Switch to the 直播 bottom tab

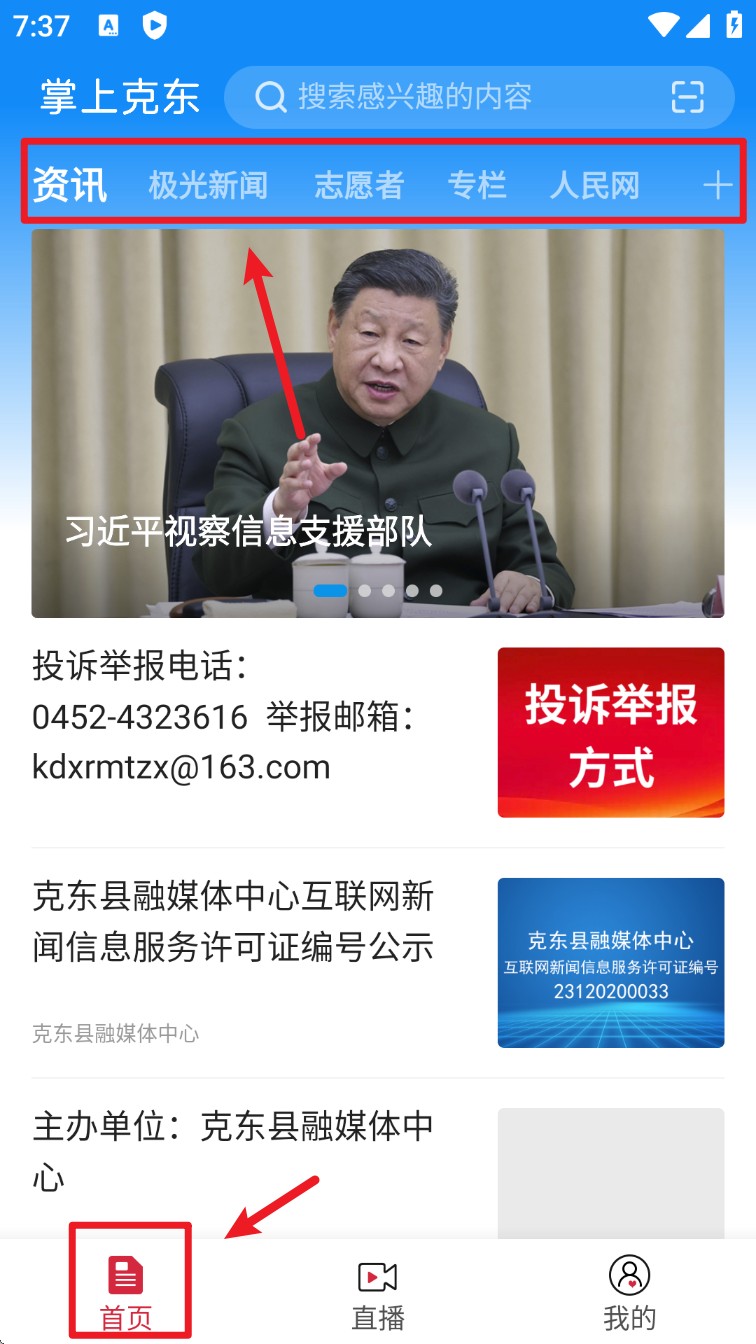coord(378,1292)
